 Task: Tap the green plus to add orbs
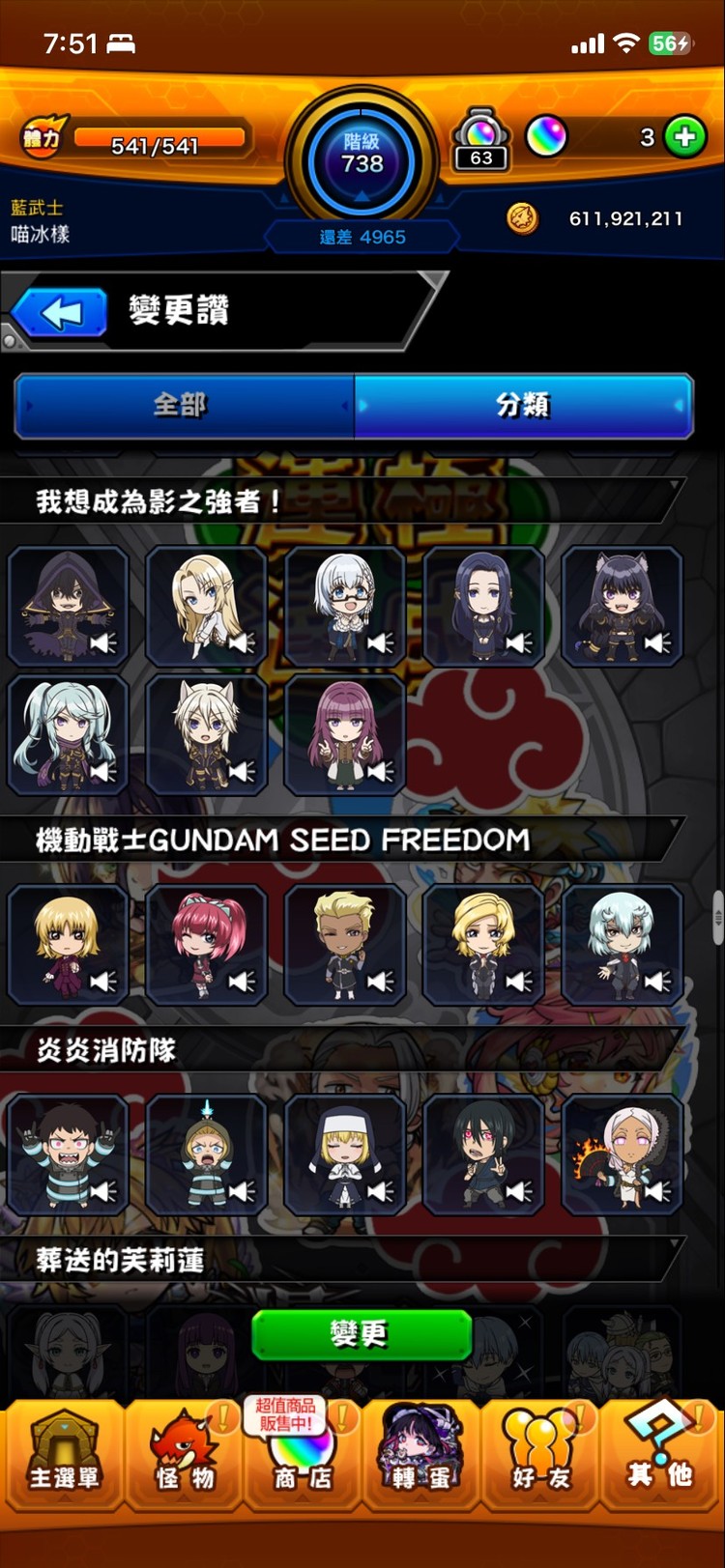pos(684,137)
